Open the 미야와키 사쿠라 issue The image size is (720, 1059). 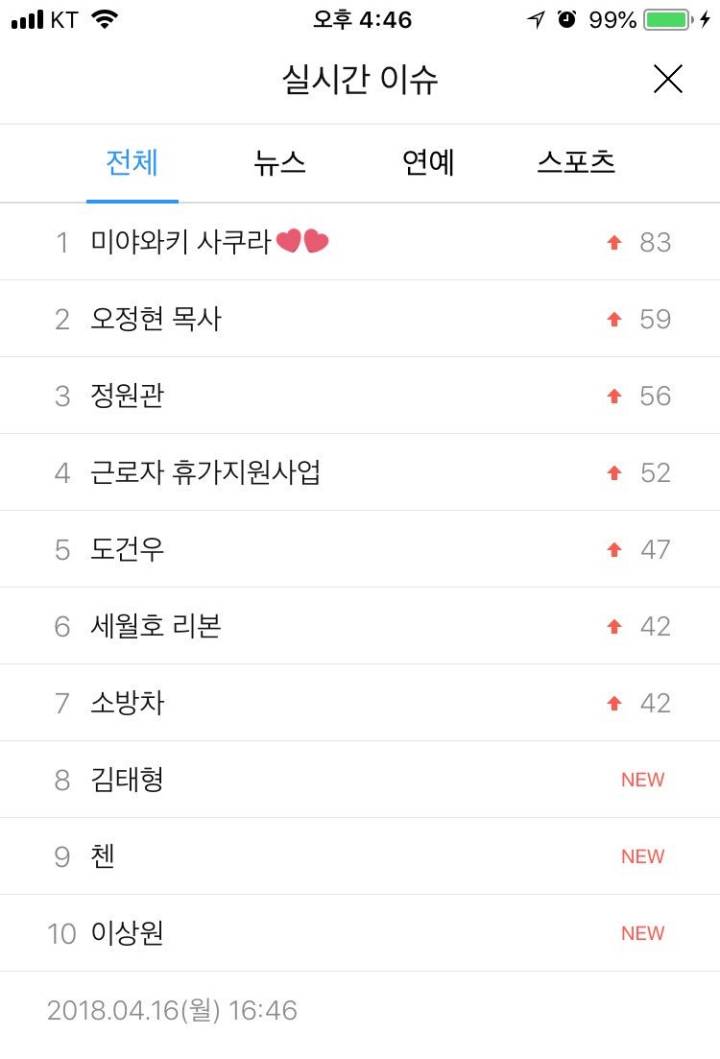click(x=210, y=242)
